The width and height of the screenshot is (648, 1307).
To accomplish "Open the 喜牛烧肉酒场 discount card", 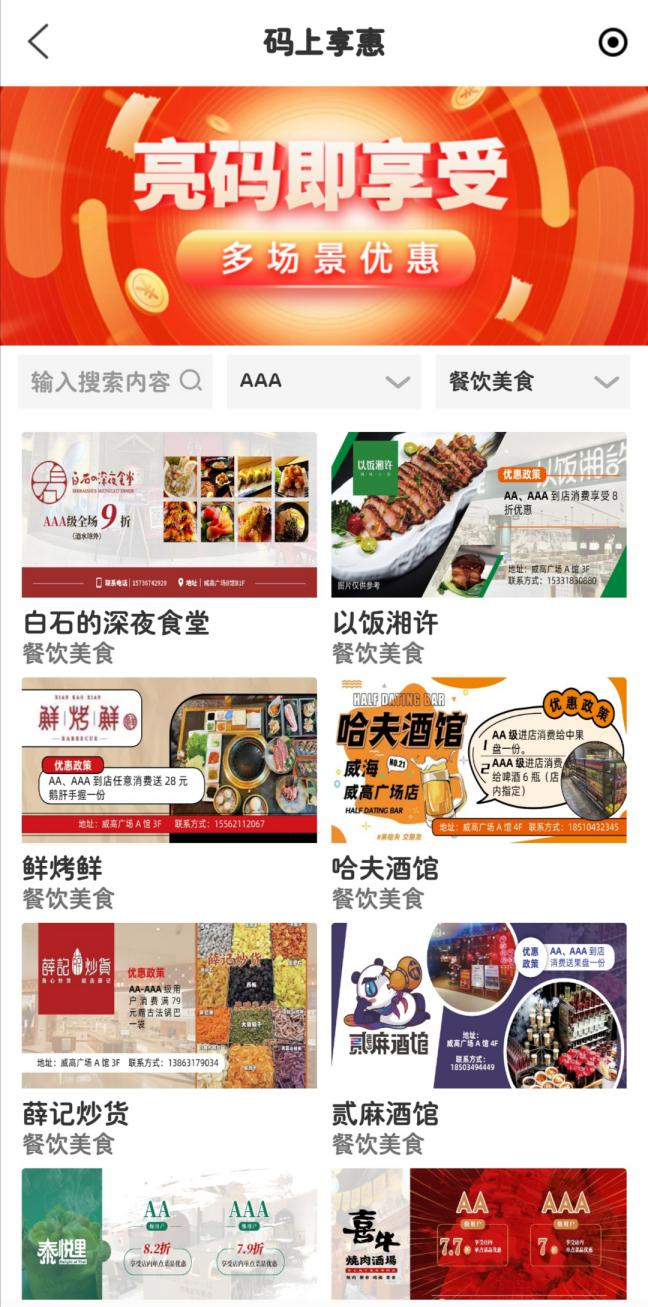I will (479, 1233).
